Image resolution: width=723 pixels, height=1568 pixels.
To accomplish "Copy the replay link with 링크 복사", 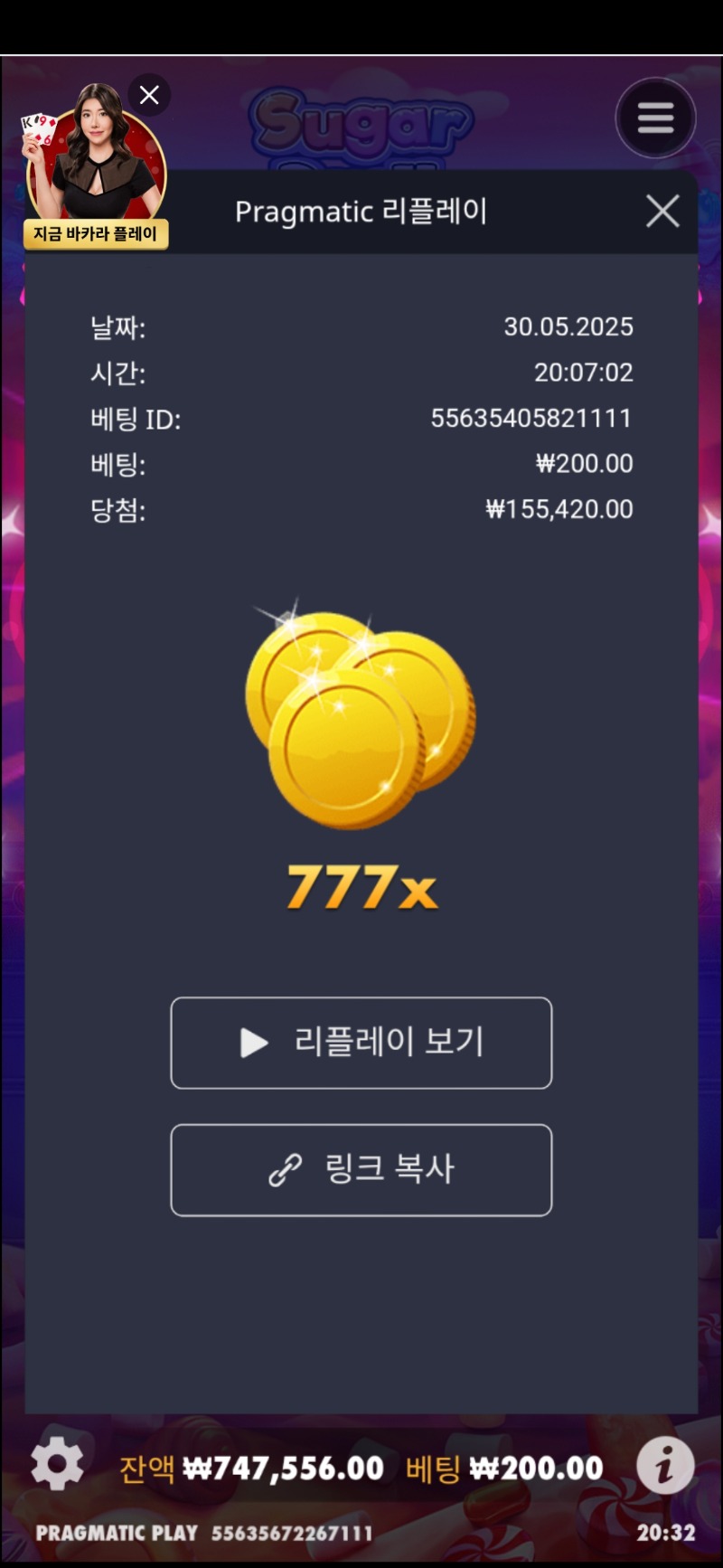I will coord(361,1170).
